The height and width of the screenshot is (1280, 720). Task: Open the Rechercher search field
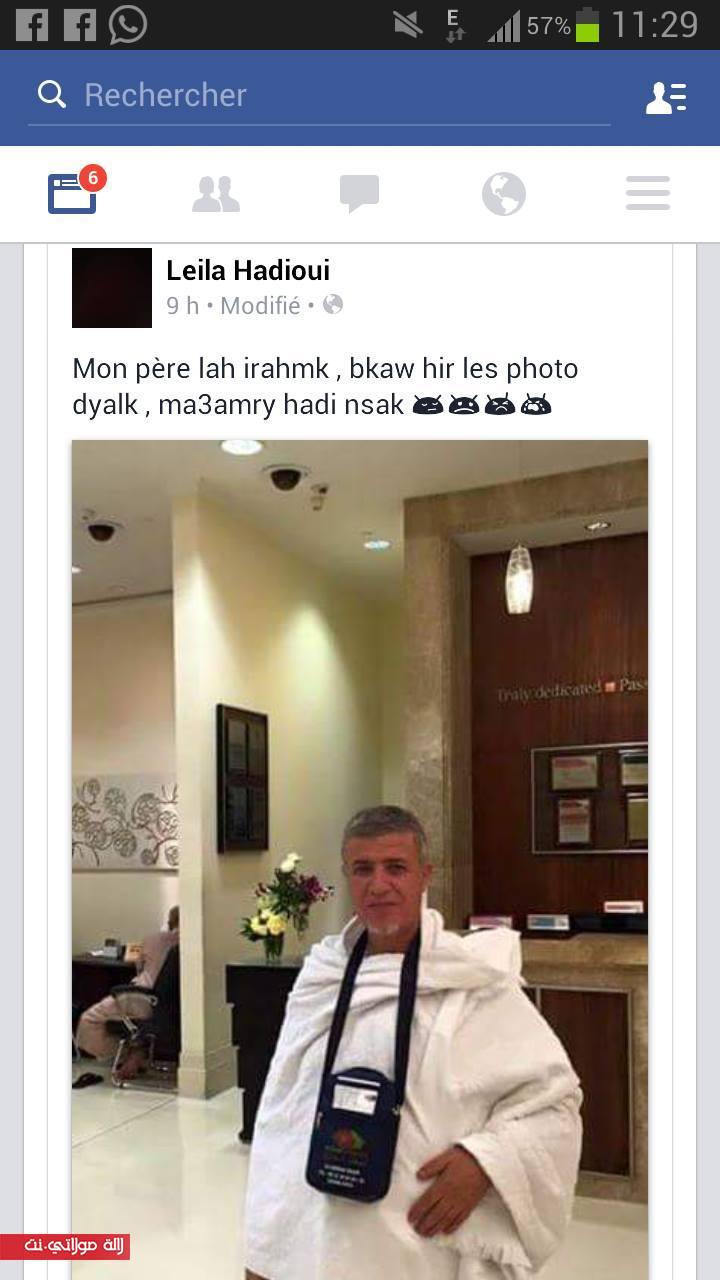tap(320, 95)
